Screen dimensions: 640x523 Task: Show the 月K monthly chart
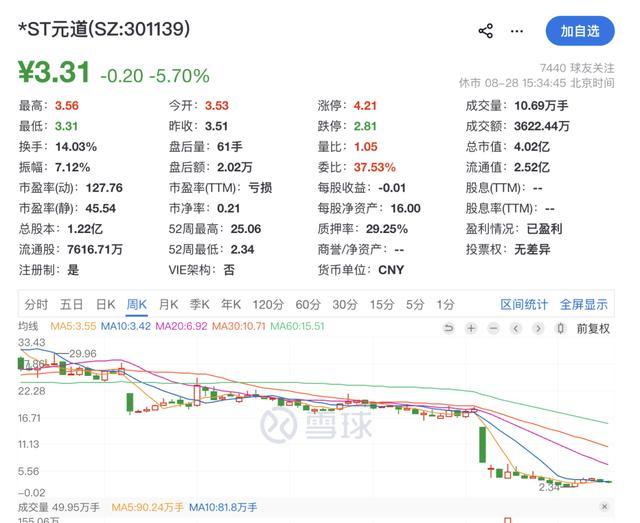pos(168,305)
